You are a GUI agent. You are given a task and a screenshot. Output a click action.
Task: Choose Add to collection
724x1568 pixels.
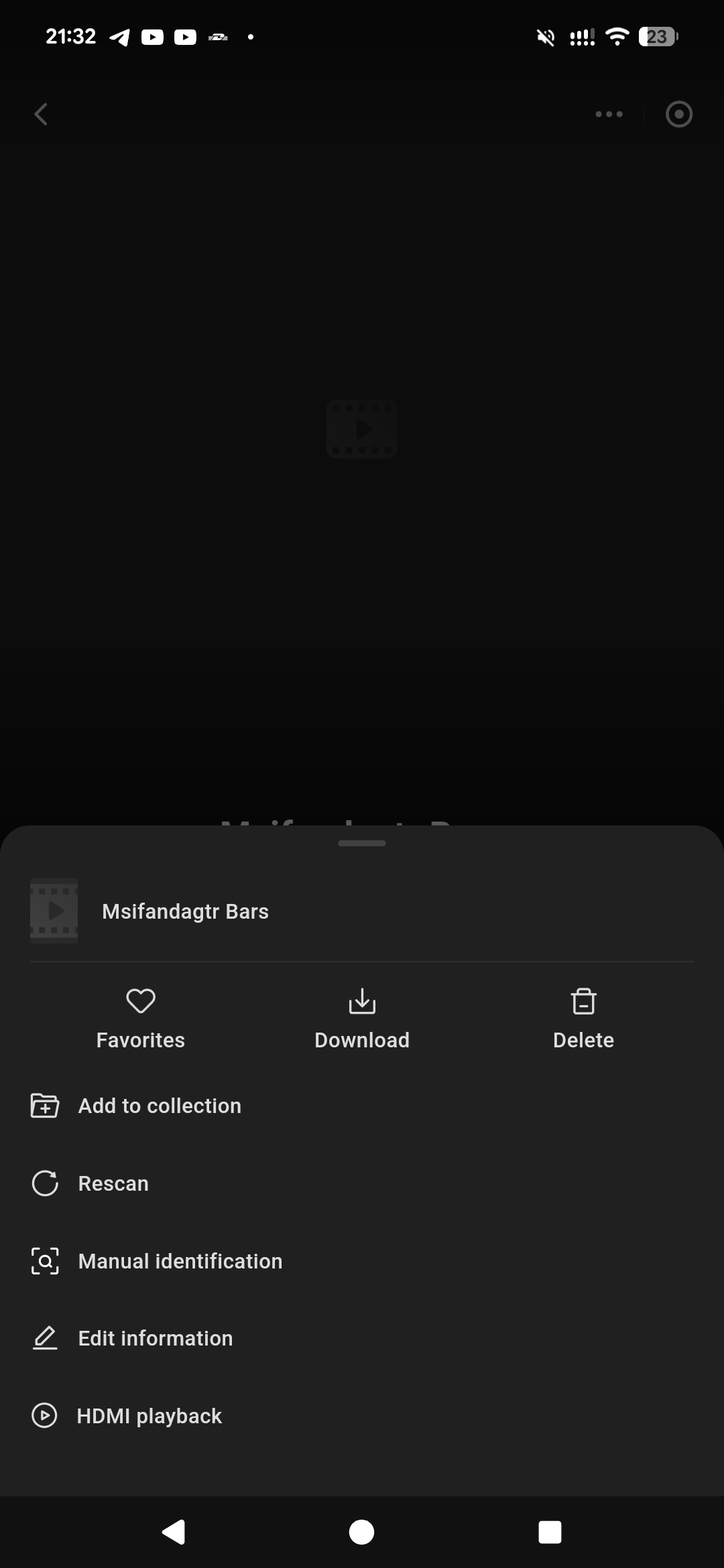point(159,1106)
